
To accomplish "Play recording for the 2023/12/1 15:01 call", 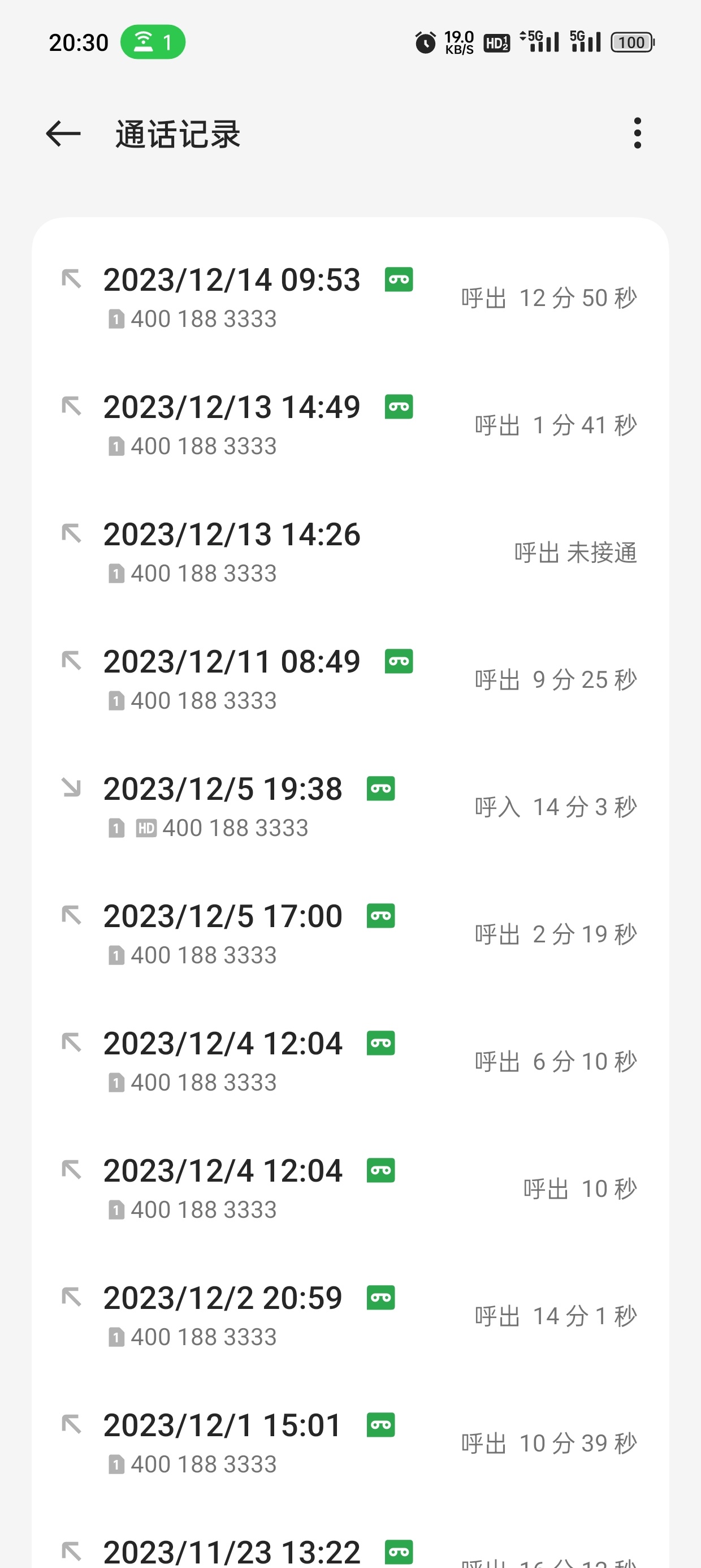I will point(381,1424).
